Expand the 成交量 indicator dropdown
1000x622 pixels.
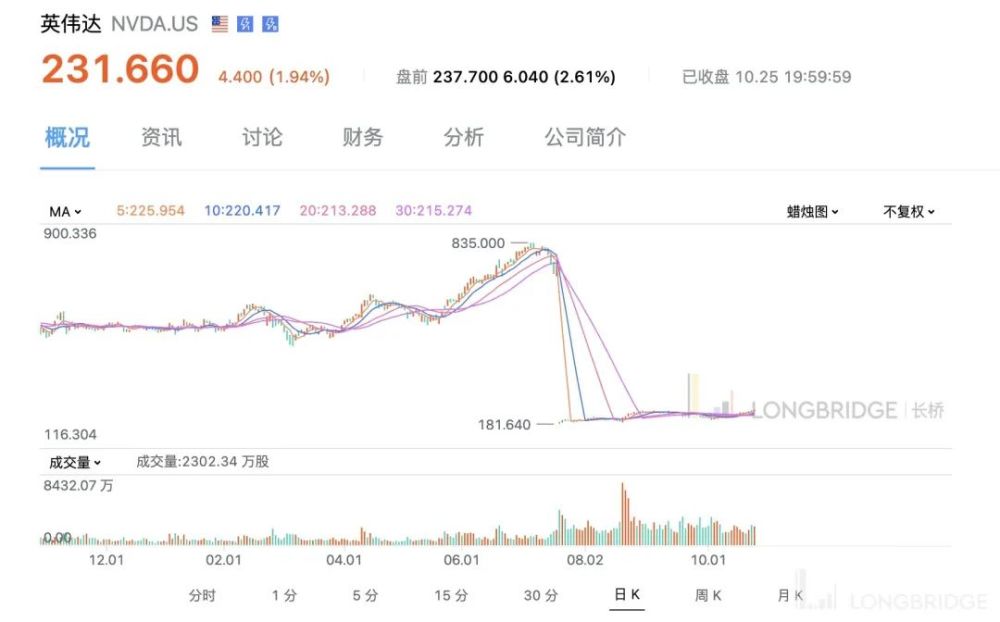[75, 462]
